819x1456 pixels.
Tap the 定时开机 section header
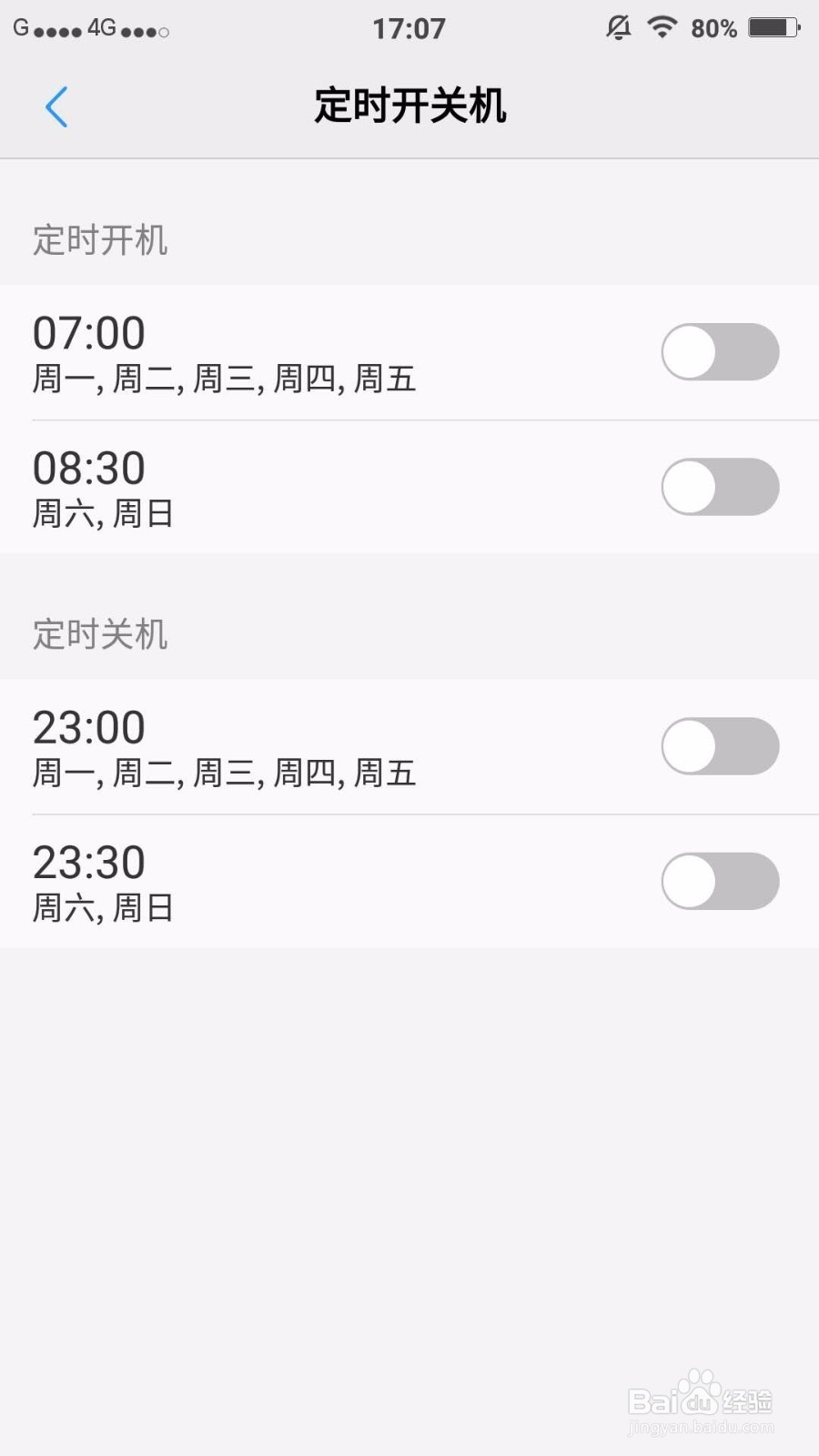pyautogui.click(x=99, y=240)
